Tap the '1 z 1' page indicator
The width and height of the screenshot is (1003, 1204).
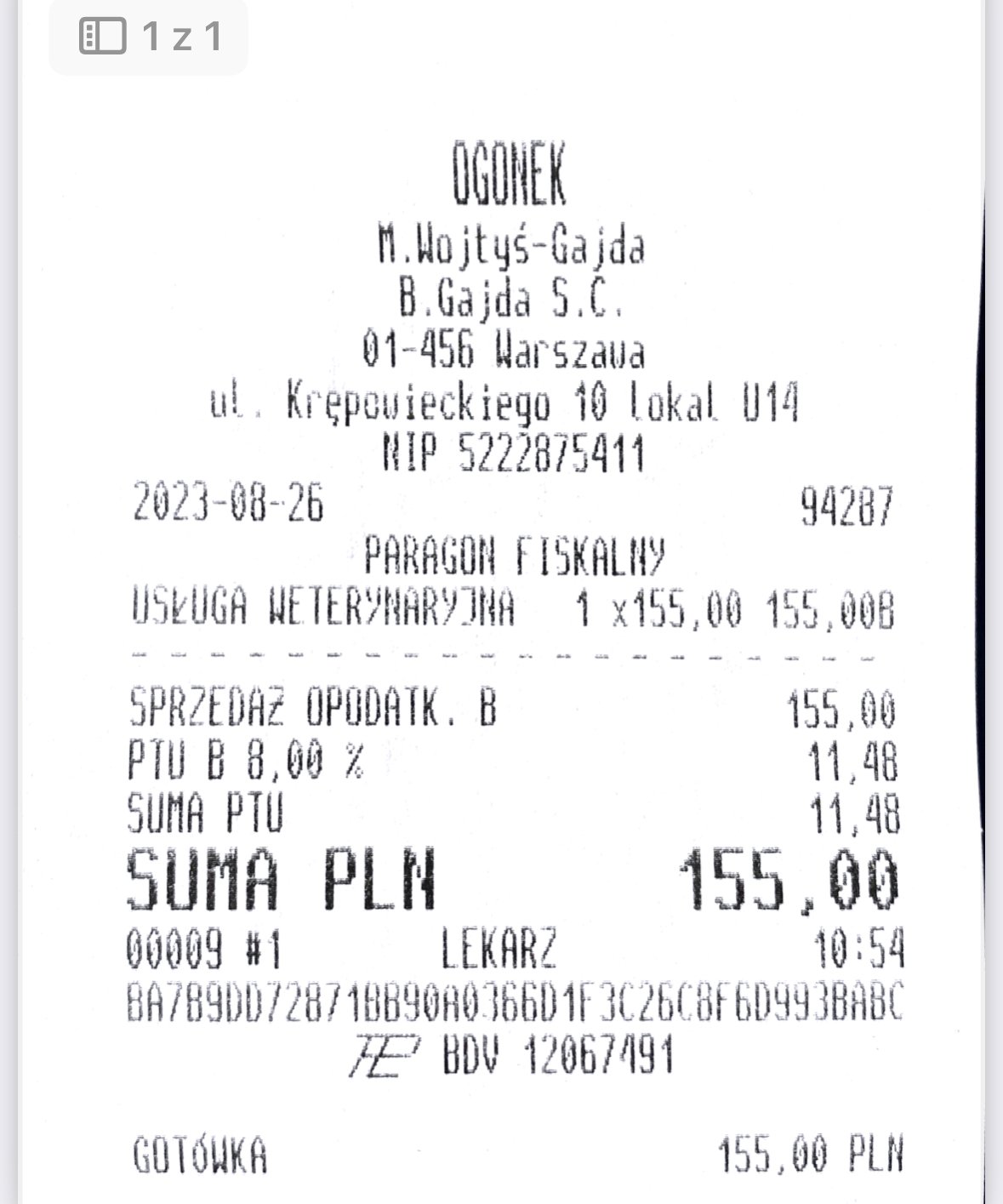pos(150,37)
